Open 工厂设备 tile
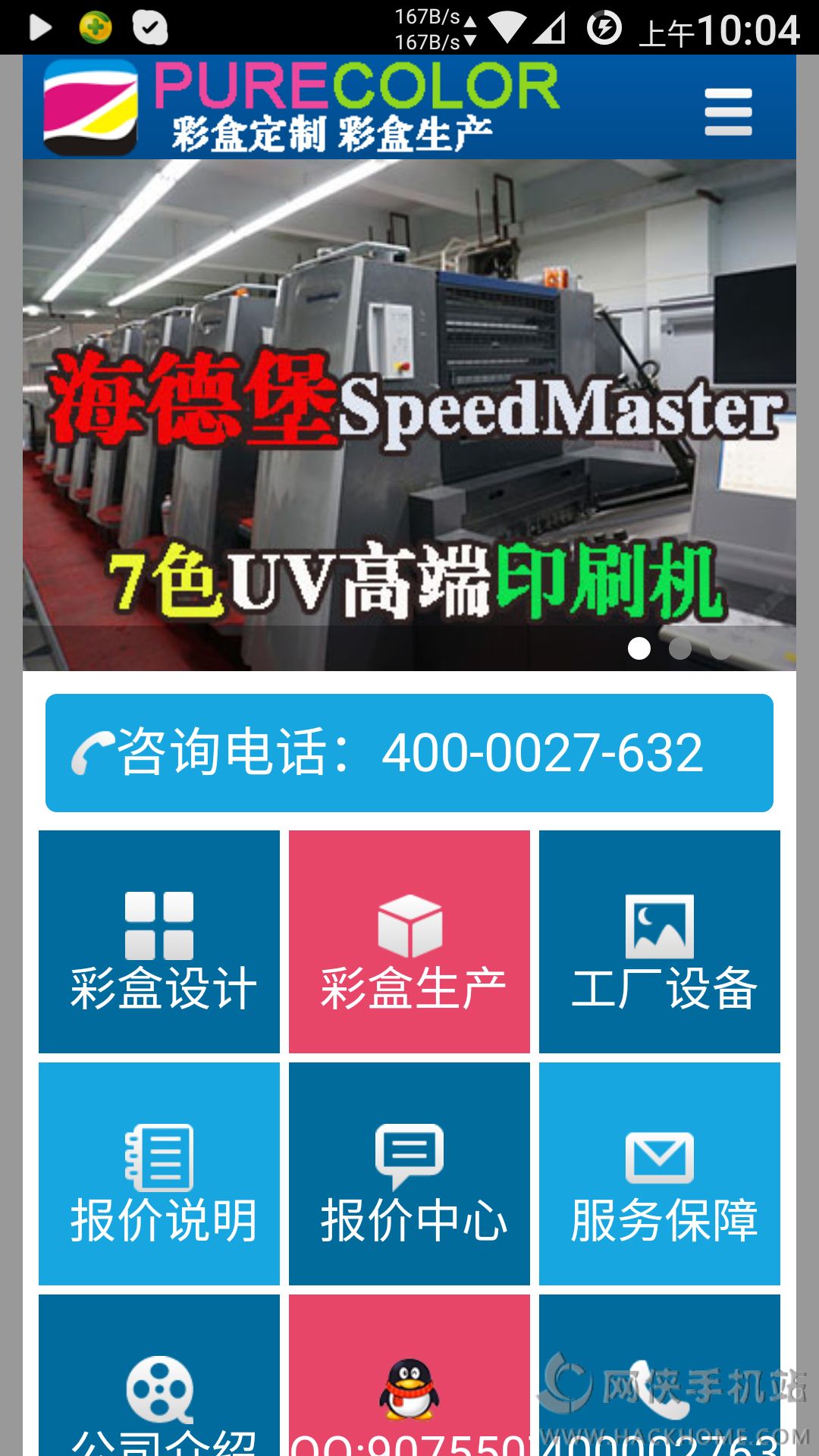819x1456 pixels. (660, 942)
